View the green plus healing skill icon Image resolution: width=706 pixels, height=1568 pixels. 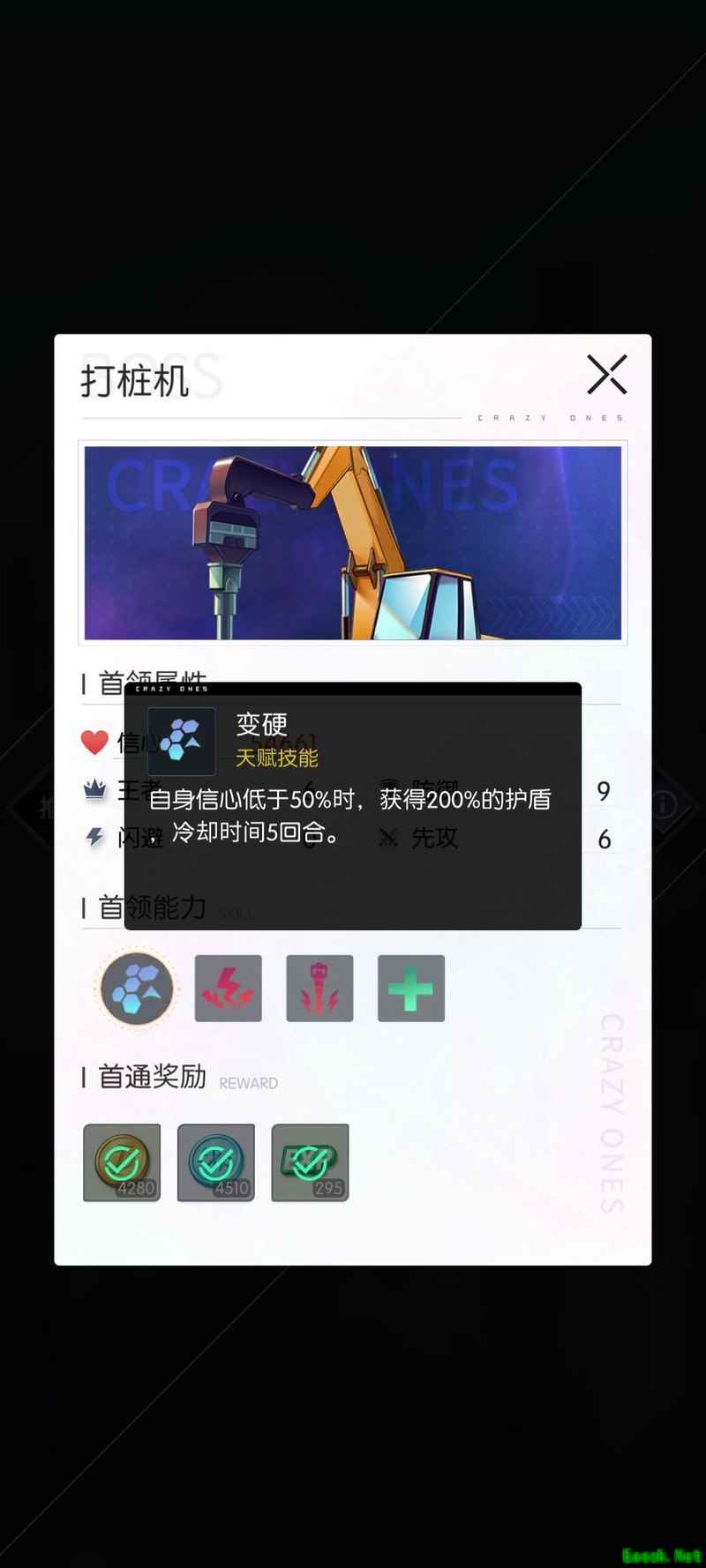411,989
